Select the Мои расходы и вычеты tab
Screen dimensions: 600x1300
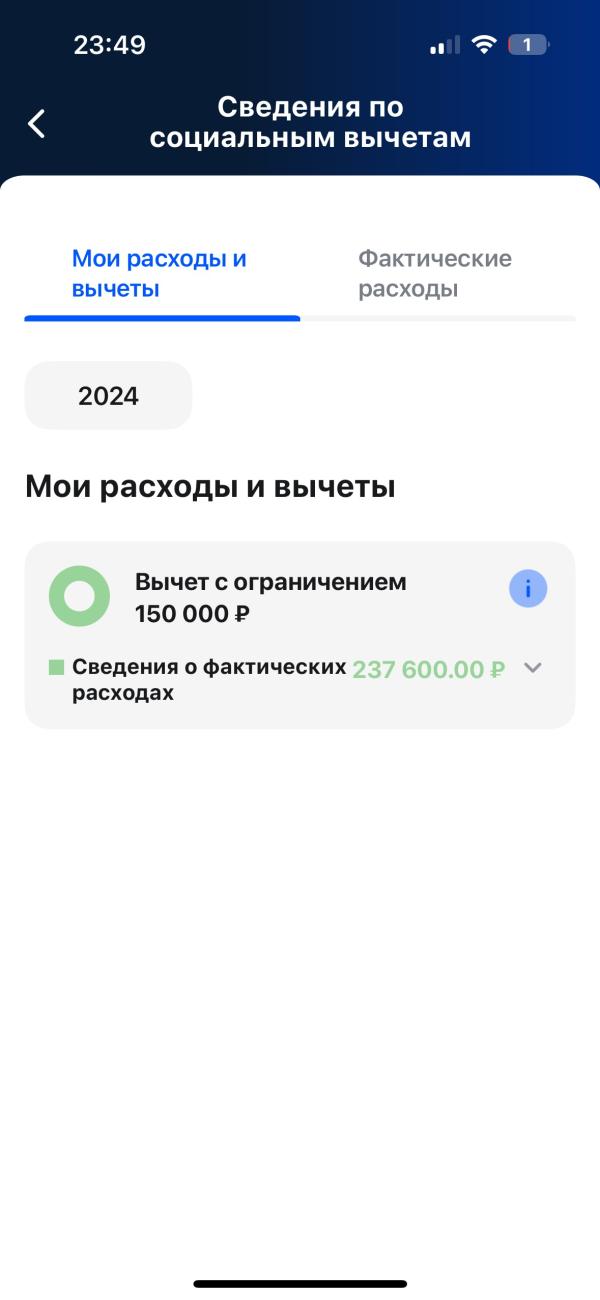(x=159, y=274)
